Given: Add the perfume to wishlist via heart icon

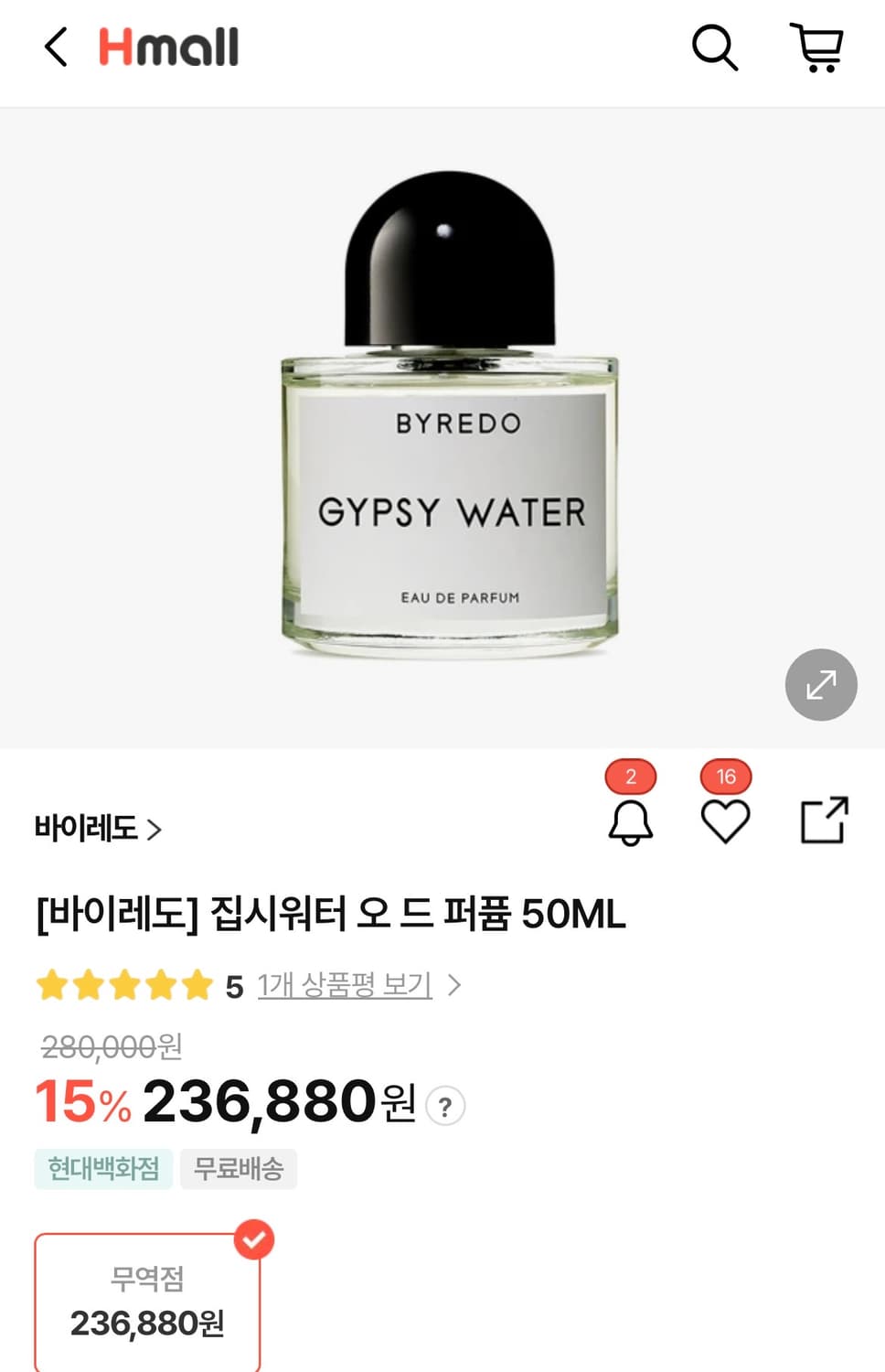Looking at the screenshot, I should point(725,821).
